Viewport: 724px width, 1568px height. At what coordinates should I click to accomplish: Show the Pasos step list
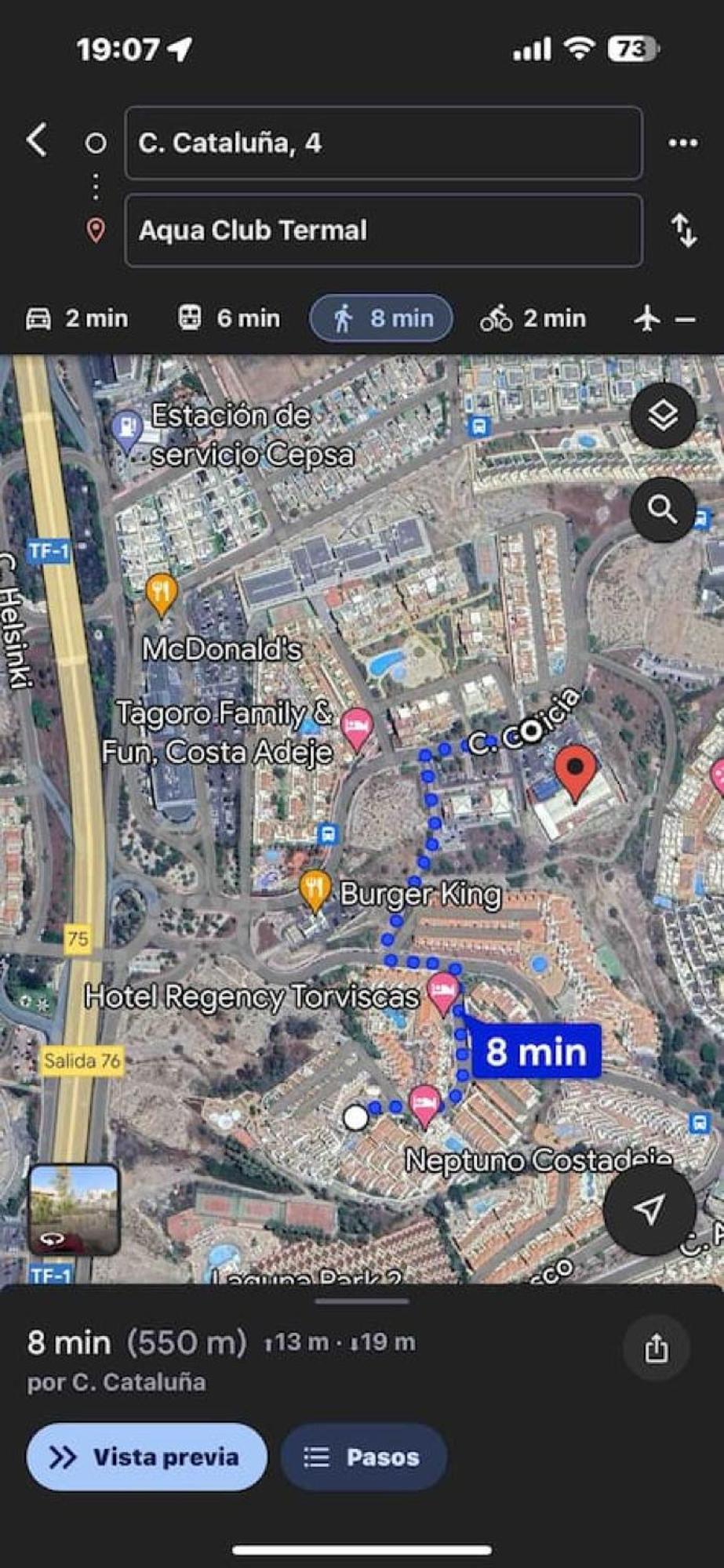click(x=363, y=1457)
